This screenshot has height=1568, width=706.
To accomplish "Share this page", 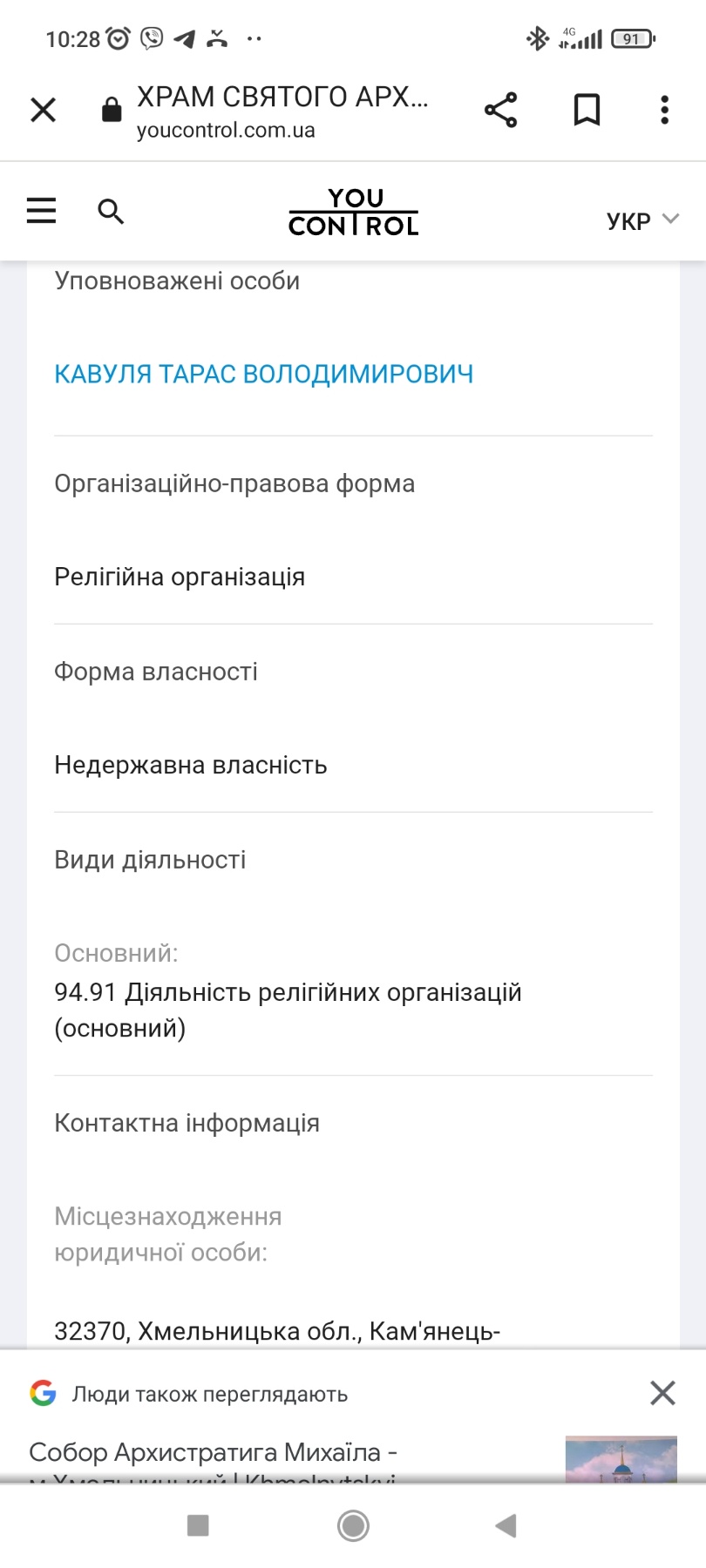I will click(x=501, y=110).
